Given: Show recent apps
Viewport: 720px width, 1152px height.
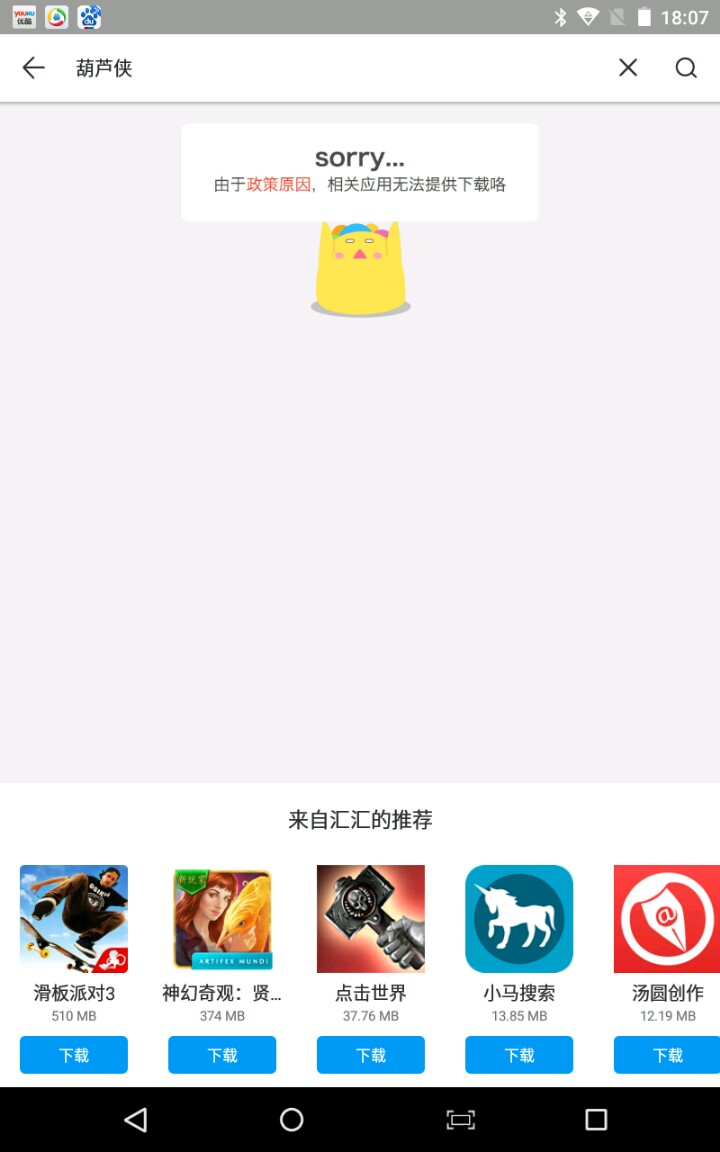Looking at the screenshot, I should point(596,1120).
